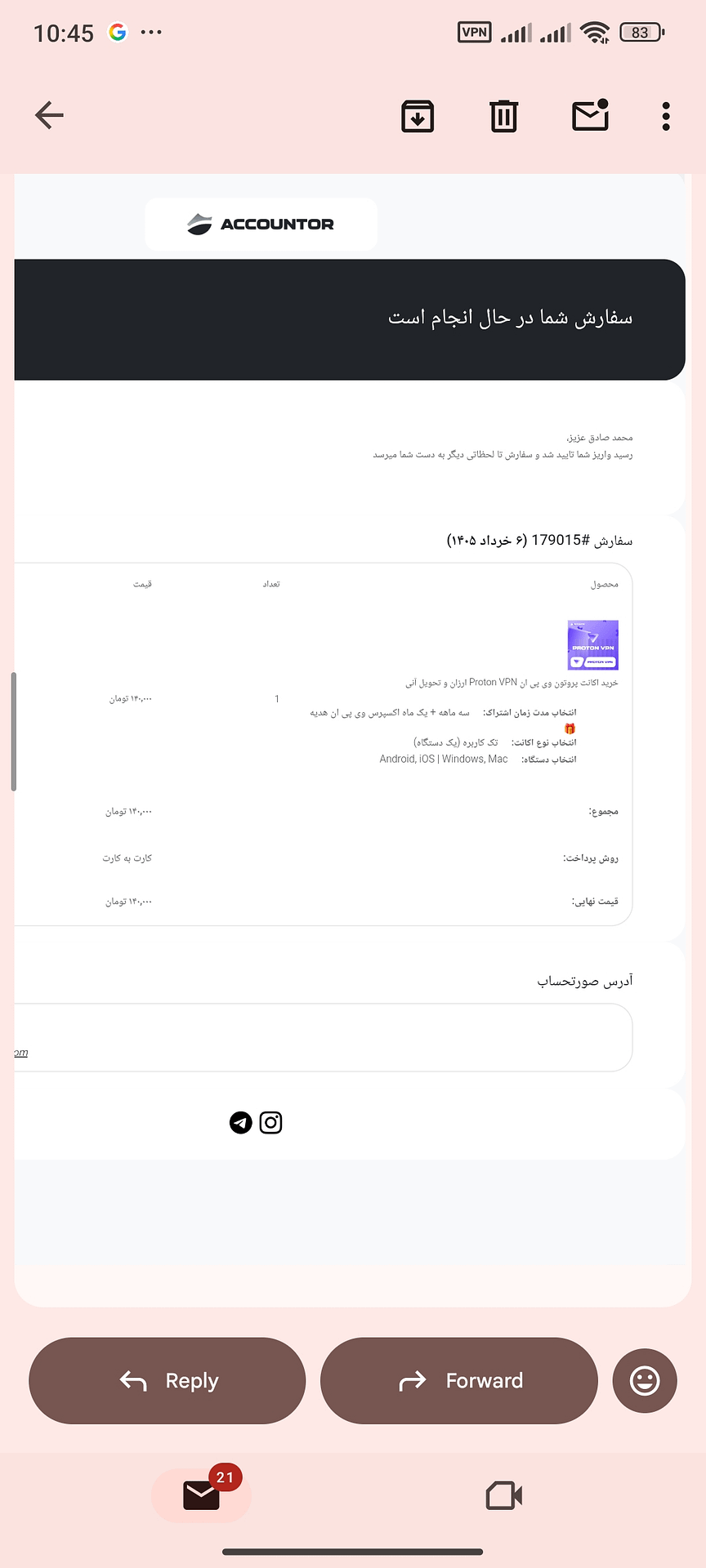The height and width of the screenshot is (1568, 706).
Task: Delete this email
Action: coord(503,116)
